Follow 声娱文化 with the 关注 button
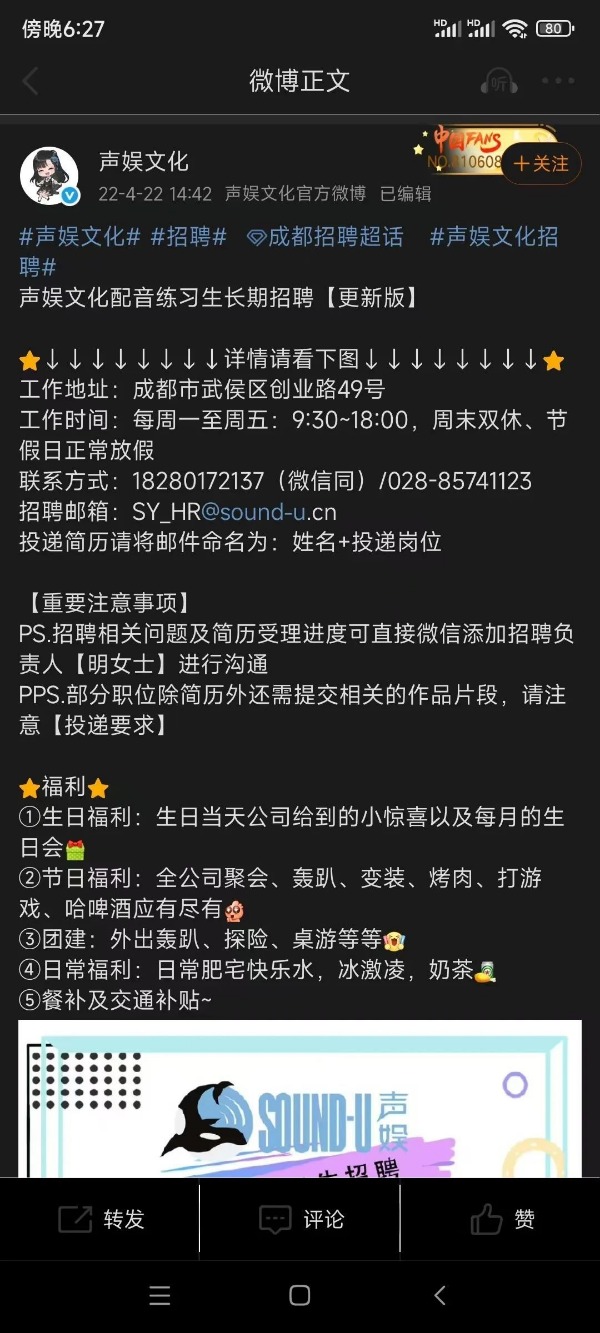The width and height of the screenshot is (600, 1333). tap(541, 163)
